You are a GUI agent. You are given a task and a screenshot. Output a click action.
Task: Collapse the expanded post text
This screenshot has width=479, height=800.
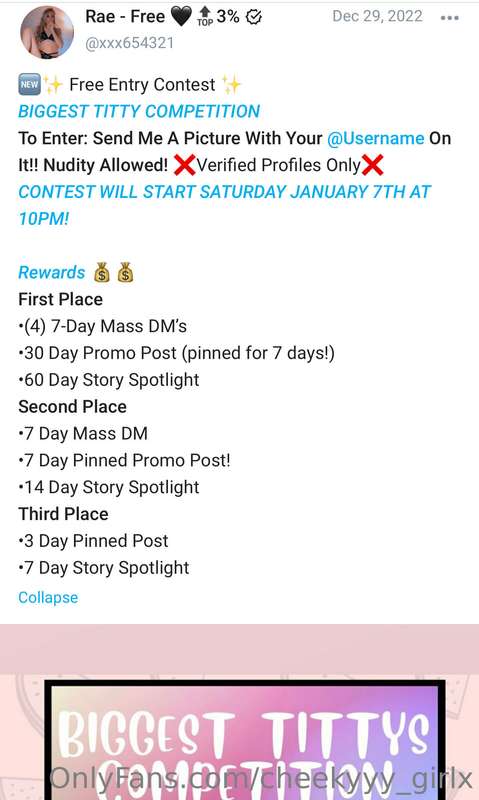tap(48, 597)
